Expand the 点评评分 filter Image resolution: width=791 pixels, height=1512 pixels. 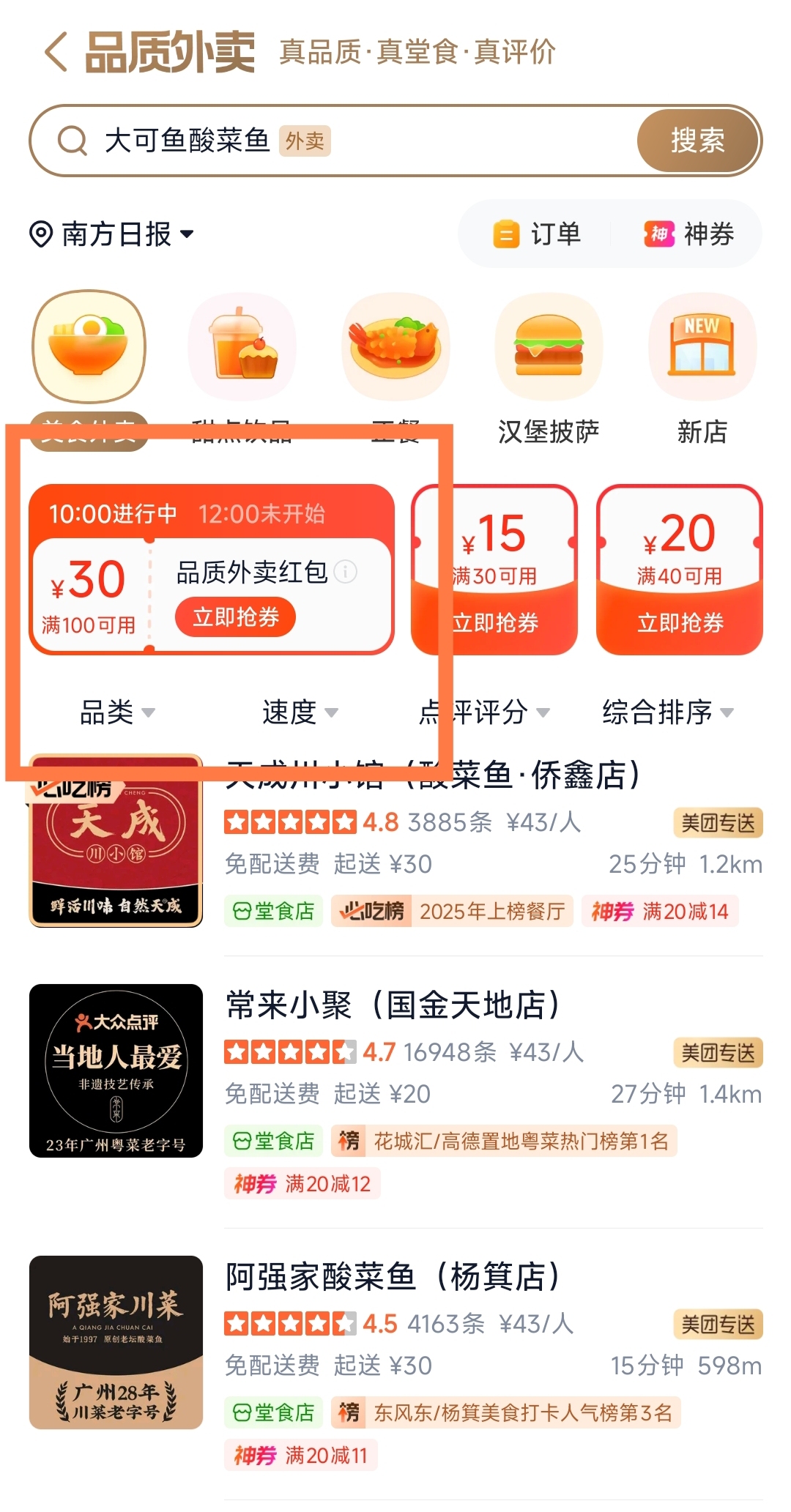[x=485, y=712]
